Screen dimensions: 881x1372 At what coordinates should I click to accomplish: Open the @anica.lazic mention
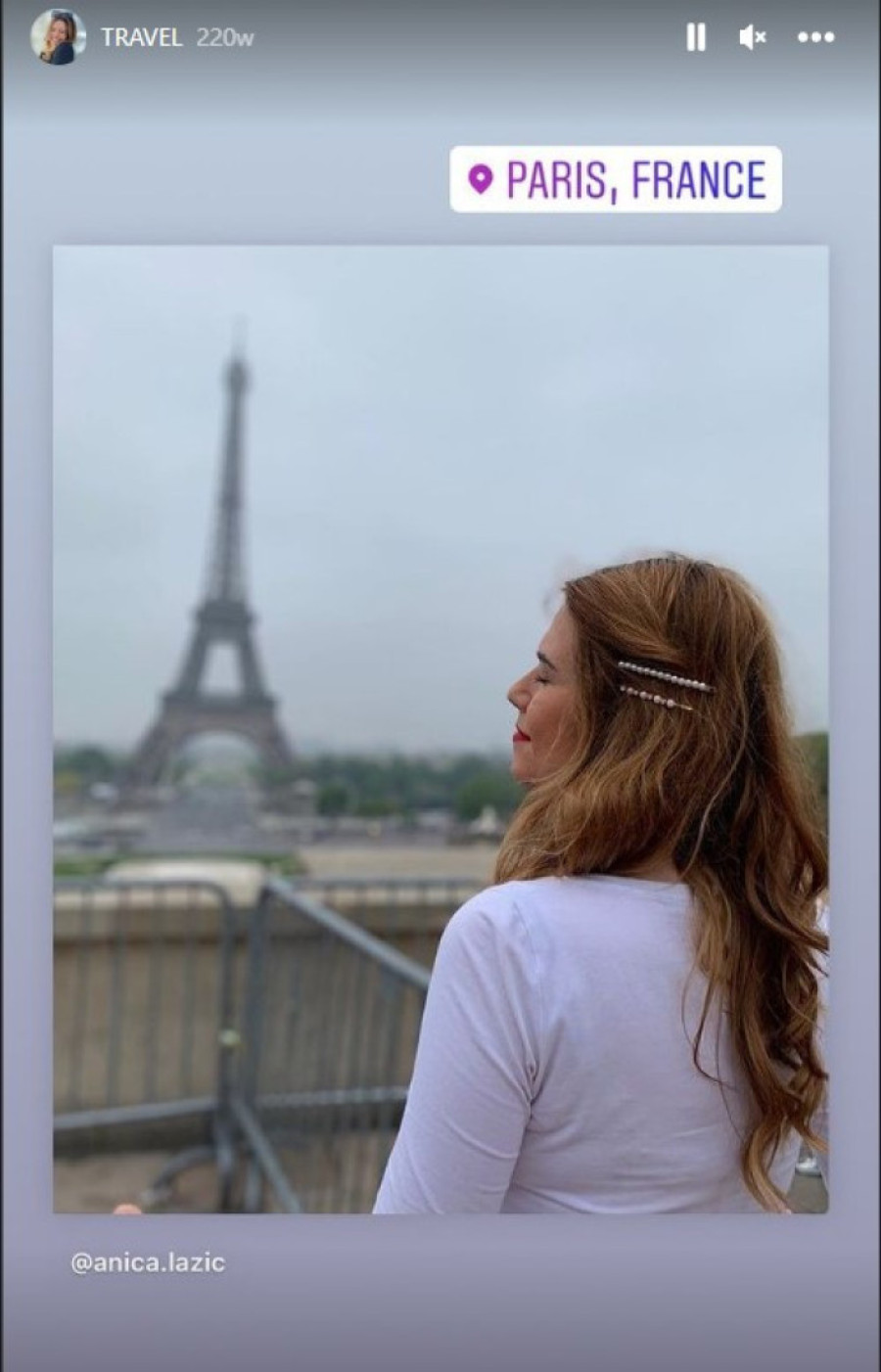click(x=148, y=1262)
